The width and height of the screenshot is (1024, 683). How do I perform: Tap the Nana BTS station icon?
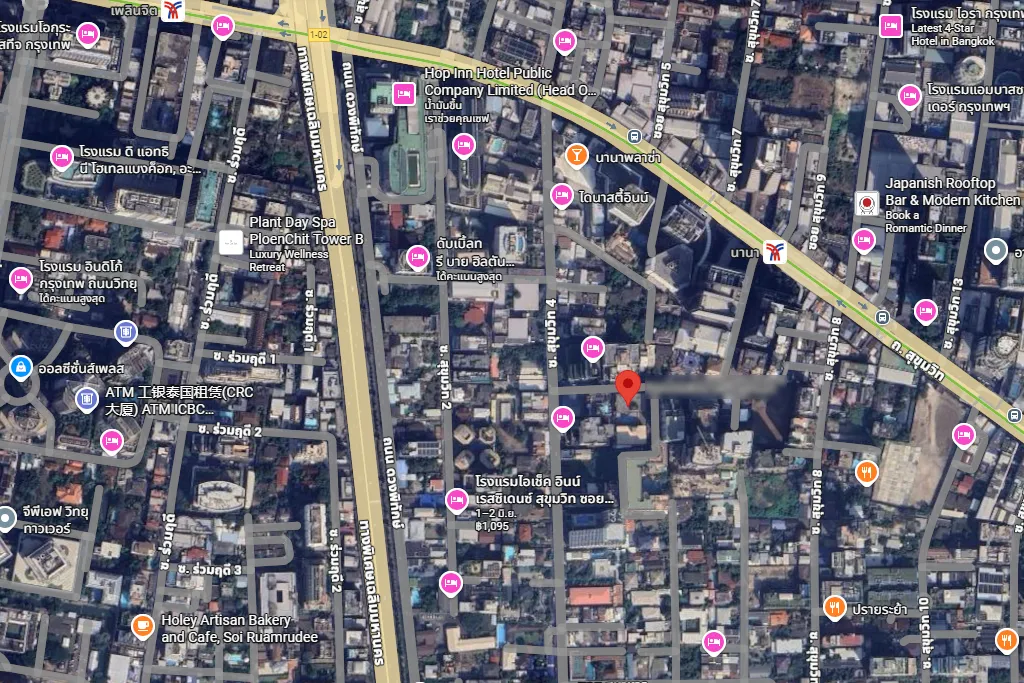(x=775, y=252)
